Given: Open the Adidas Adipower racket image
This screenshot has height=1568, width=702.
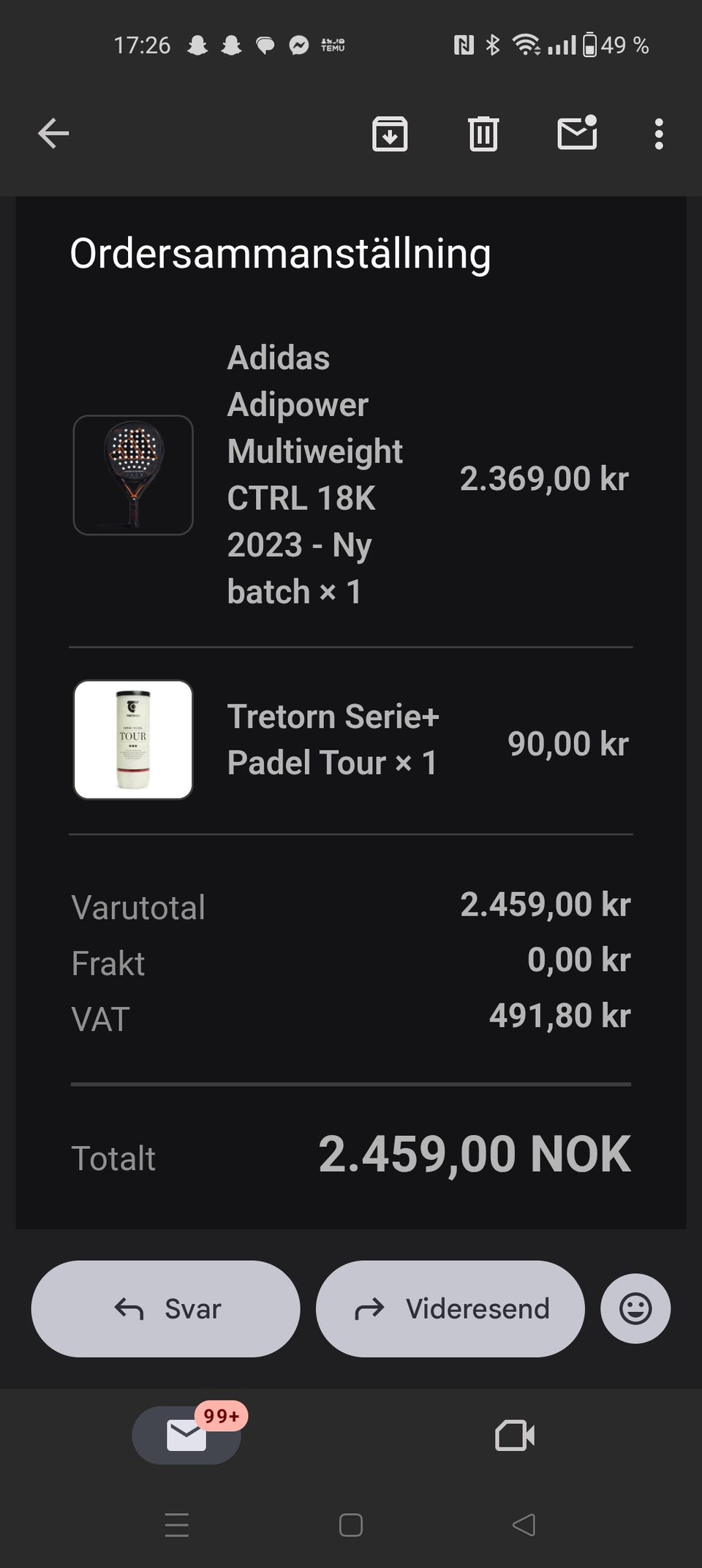Looking at the screenshot, I should point(133,475).
